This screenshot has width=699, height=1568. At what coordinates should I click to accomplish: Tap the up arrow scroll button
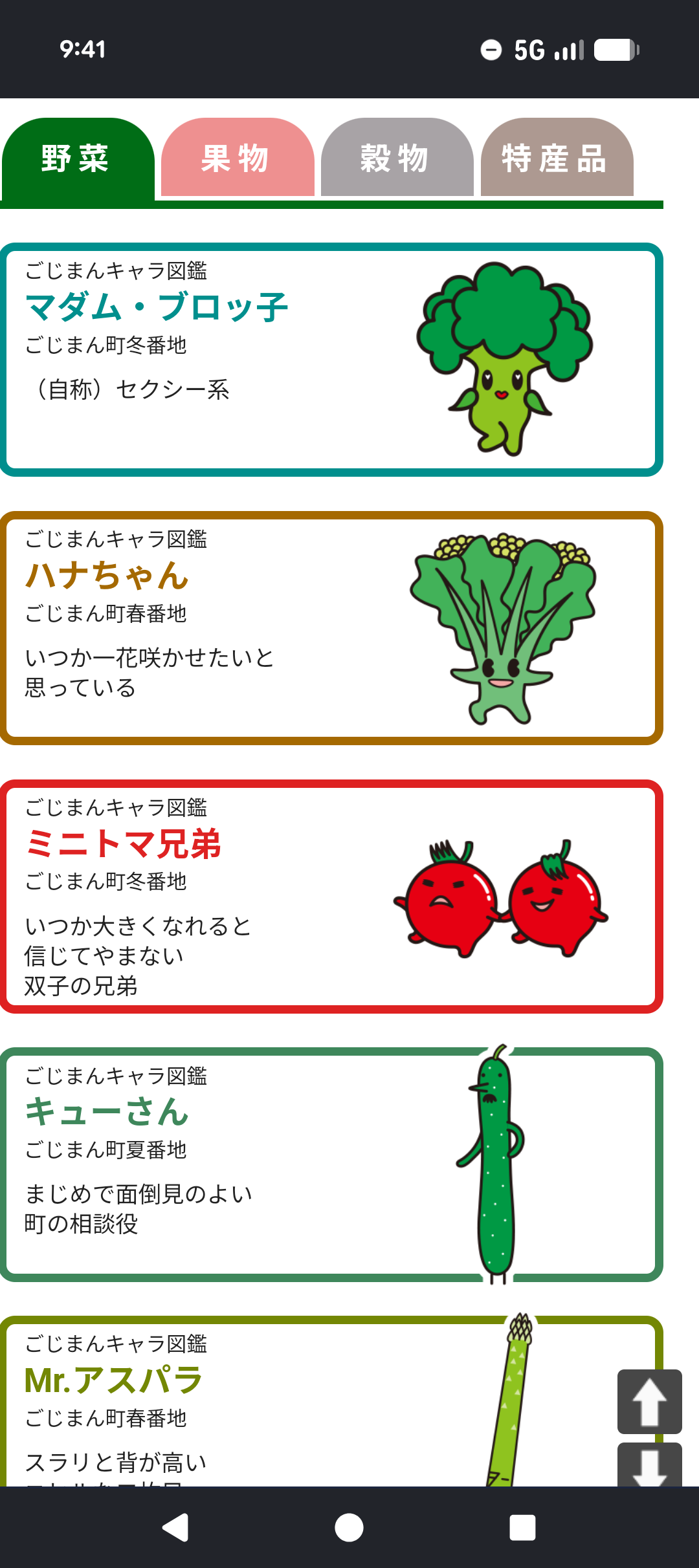(650, 1402)
